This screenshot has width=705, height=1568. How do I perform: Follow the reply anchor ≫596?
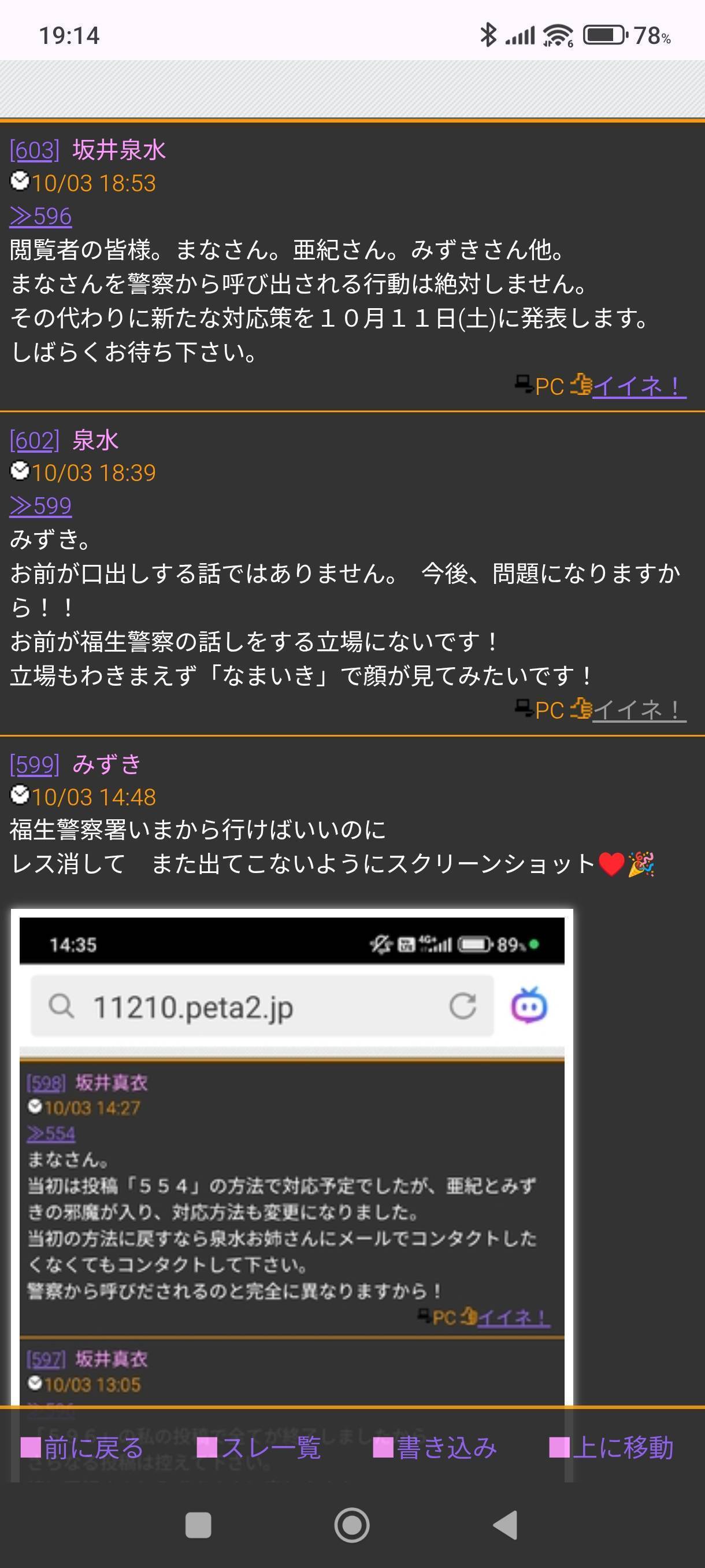pyautogui.click(x=41, y=216)
